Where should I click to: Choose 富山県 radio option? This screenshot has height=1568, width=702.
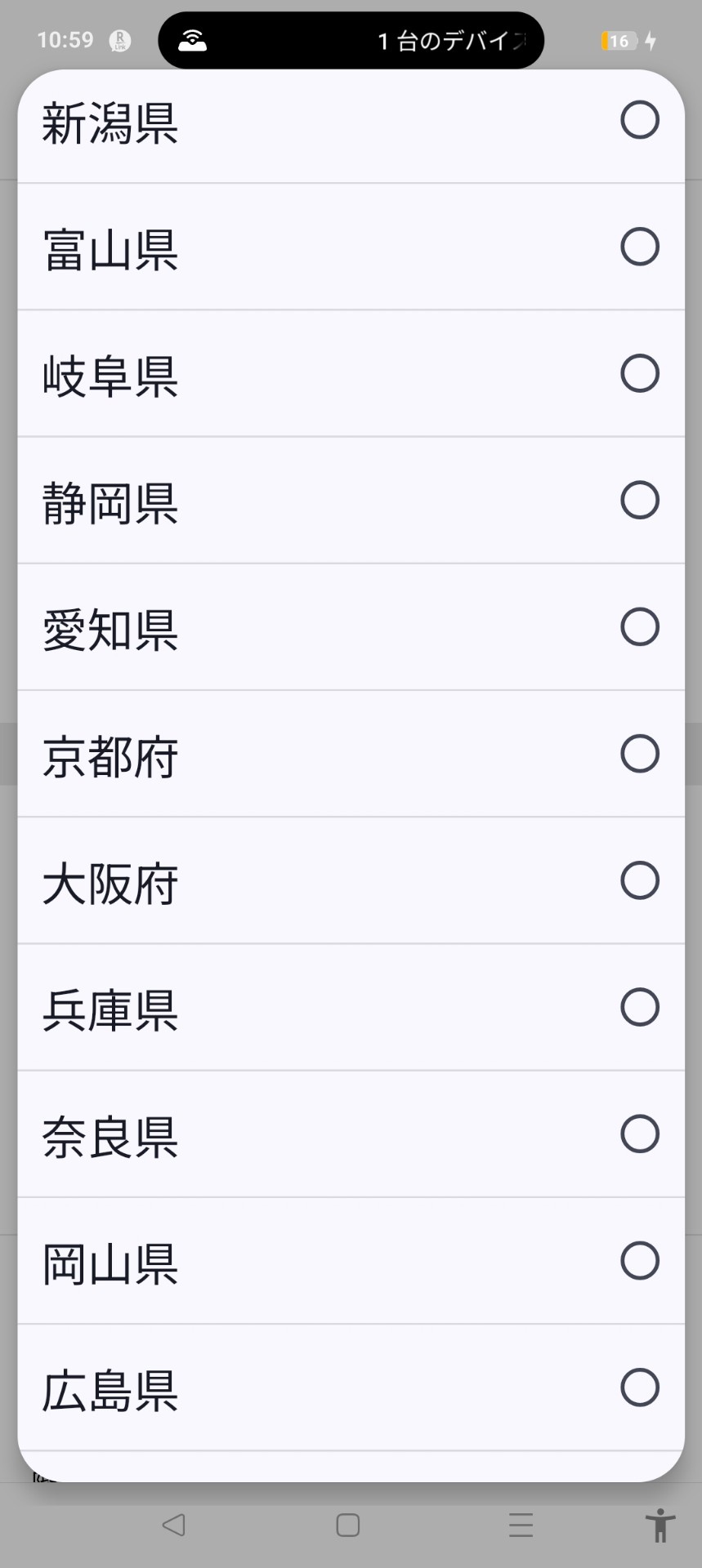tap(639, 247)
